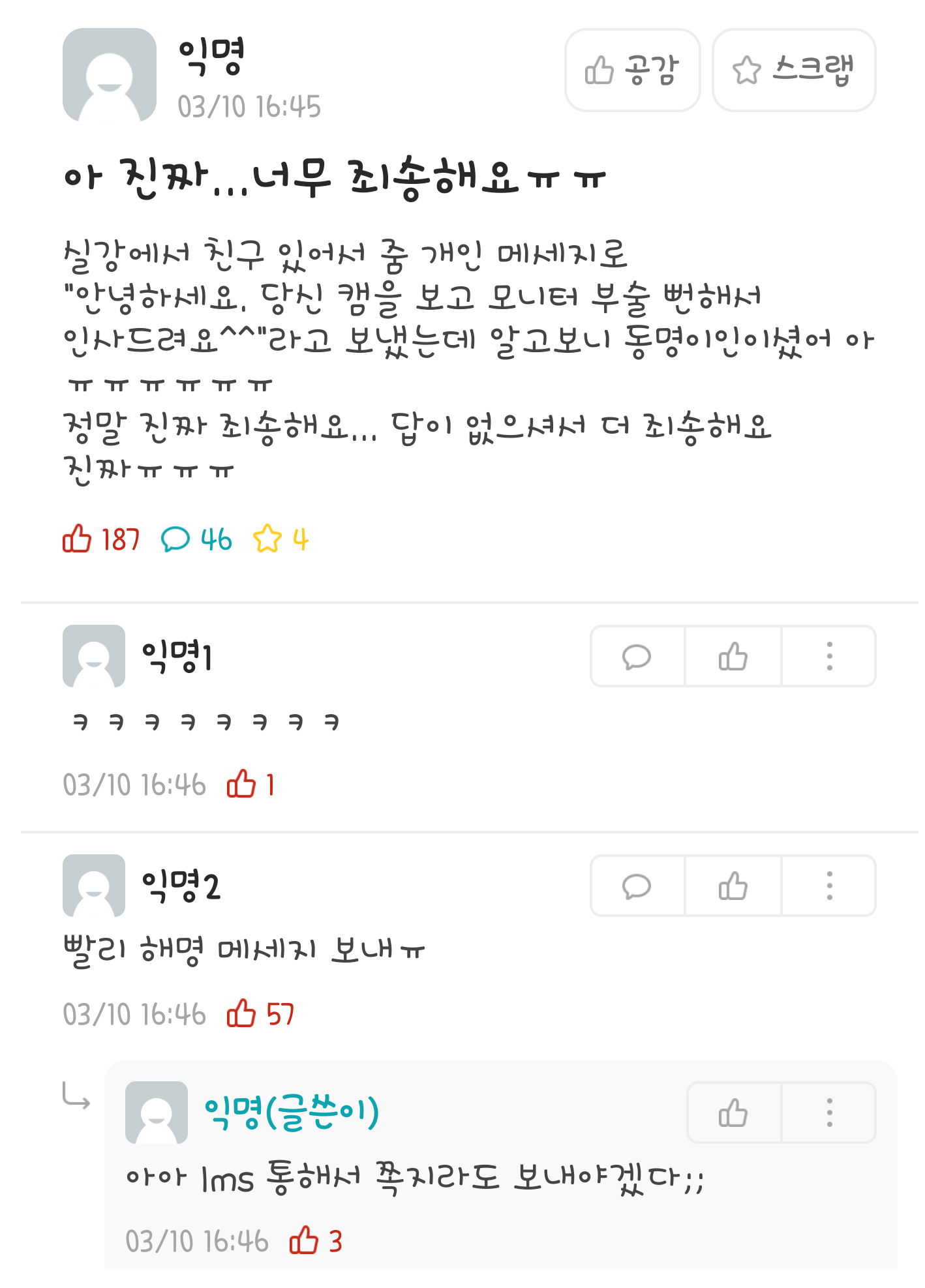Open more options on 익명(글쓴이) reply

pyautogui.click(x=829, y=1113)
